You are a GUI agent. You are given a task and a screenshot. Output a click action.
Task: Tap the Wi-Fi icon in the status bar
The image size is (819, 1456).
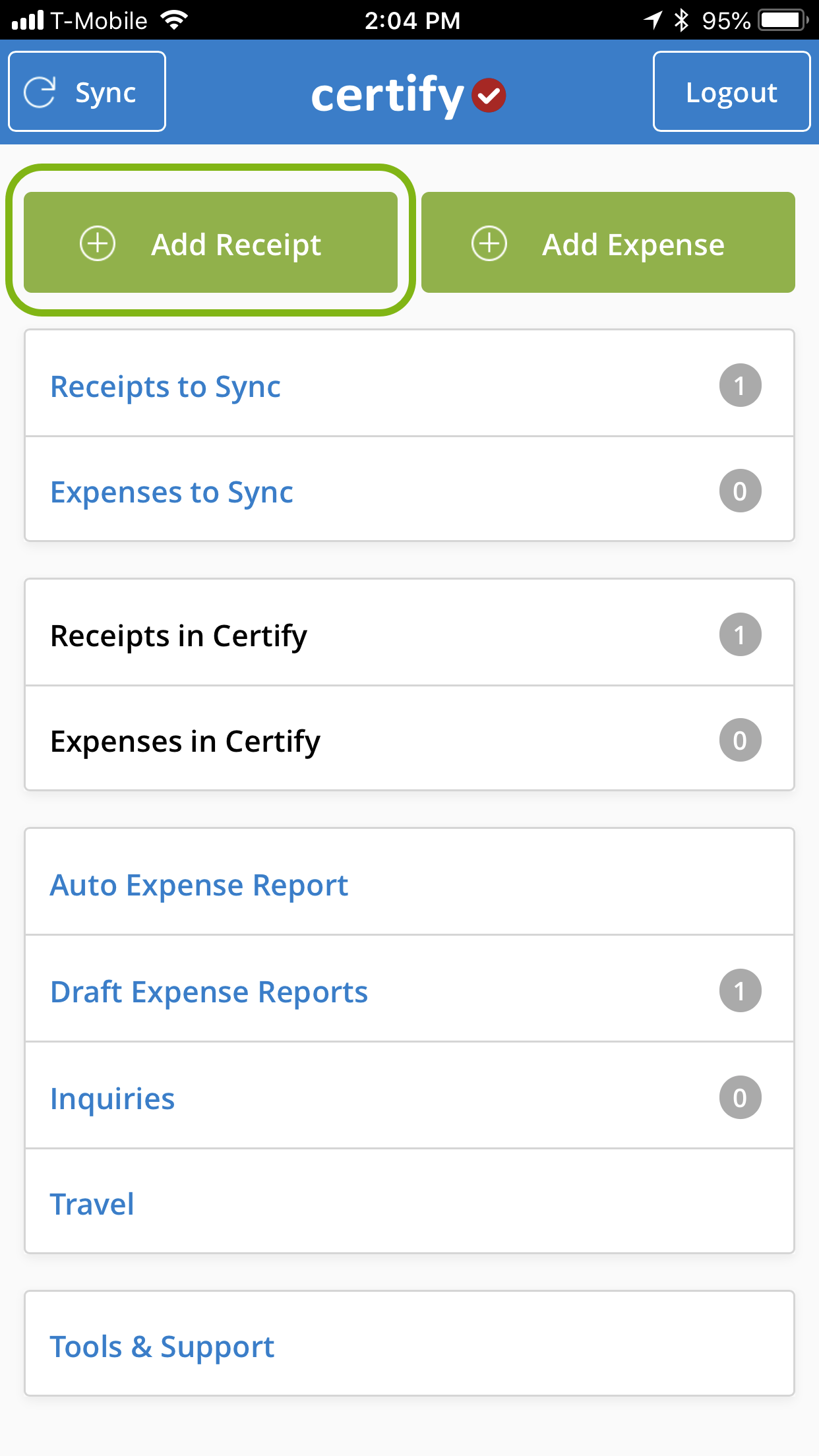click(x=174, y=20)
